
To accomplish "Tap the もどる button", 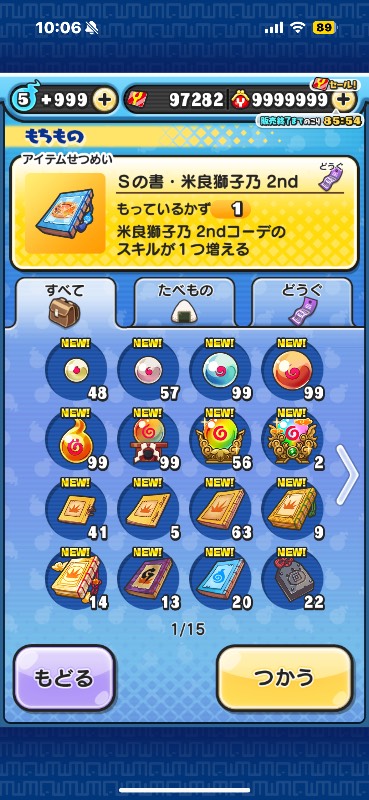I will (x=64, y=678).
